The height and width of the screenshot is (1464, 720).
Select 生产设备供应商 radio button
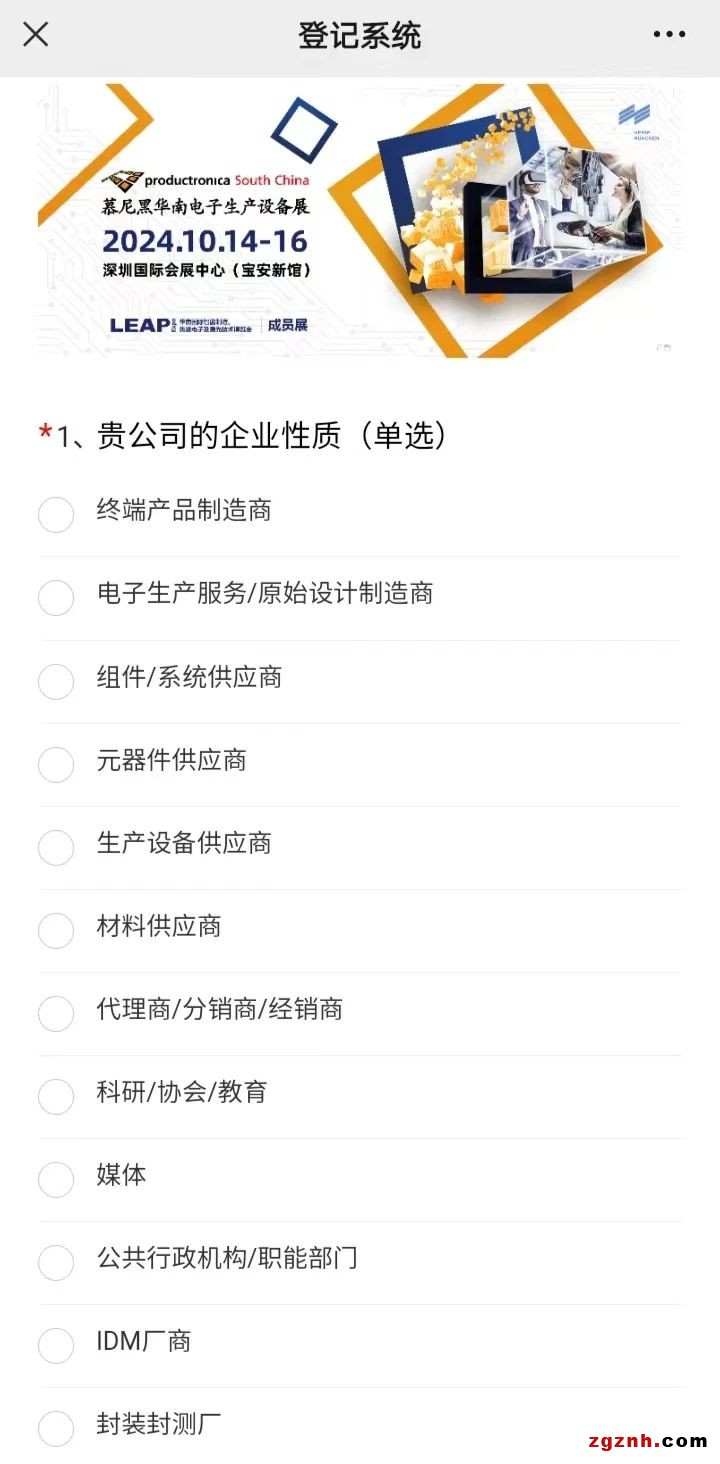tap(56, 847)
